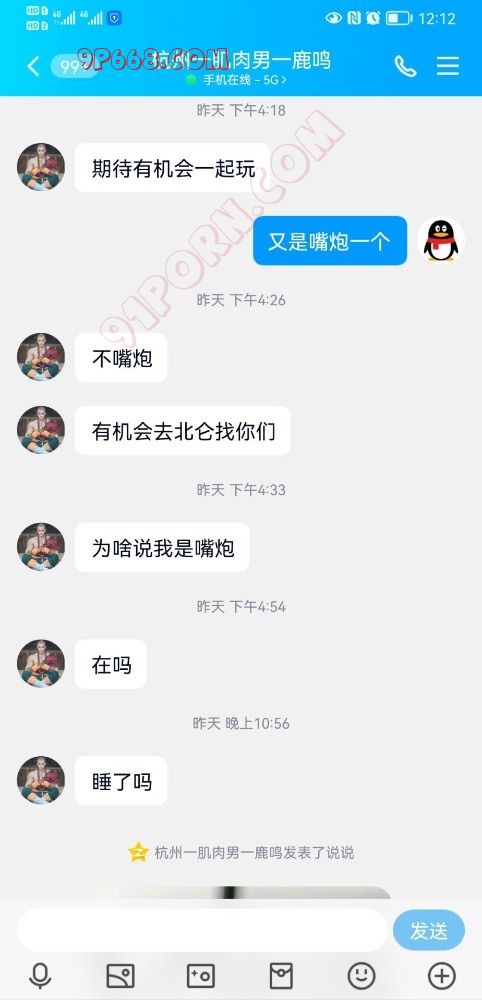The height and width of the screenshot is (1000, 482).
Task: Go back to the message list
Action: click(33, 66)
